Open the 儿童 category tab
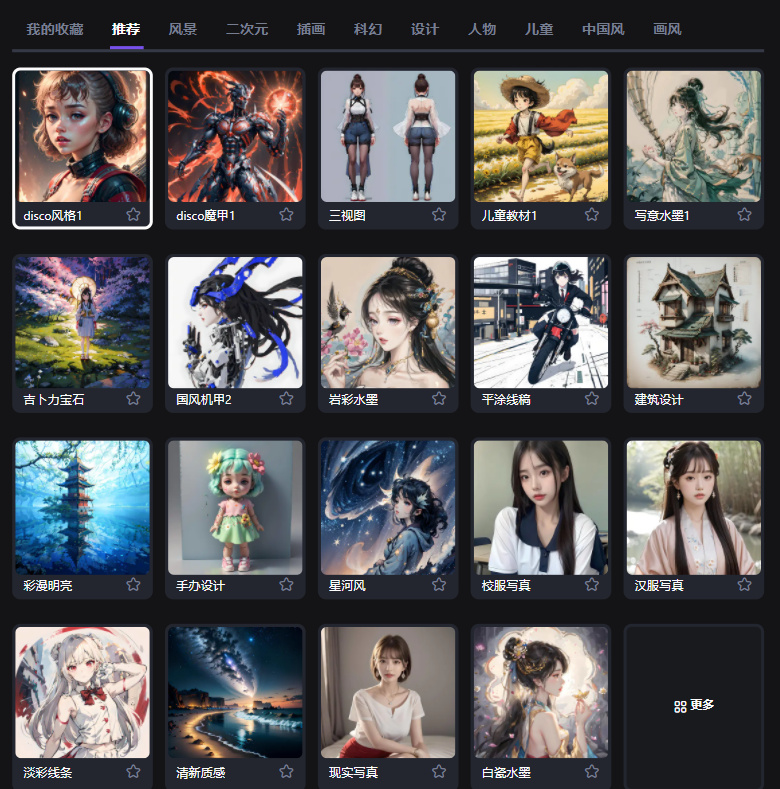The height and width of the screenshot is (789, 780). pos(539,29)
